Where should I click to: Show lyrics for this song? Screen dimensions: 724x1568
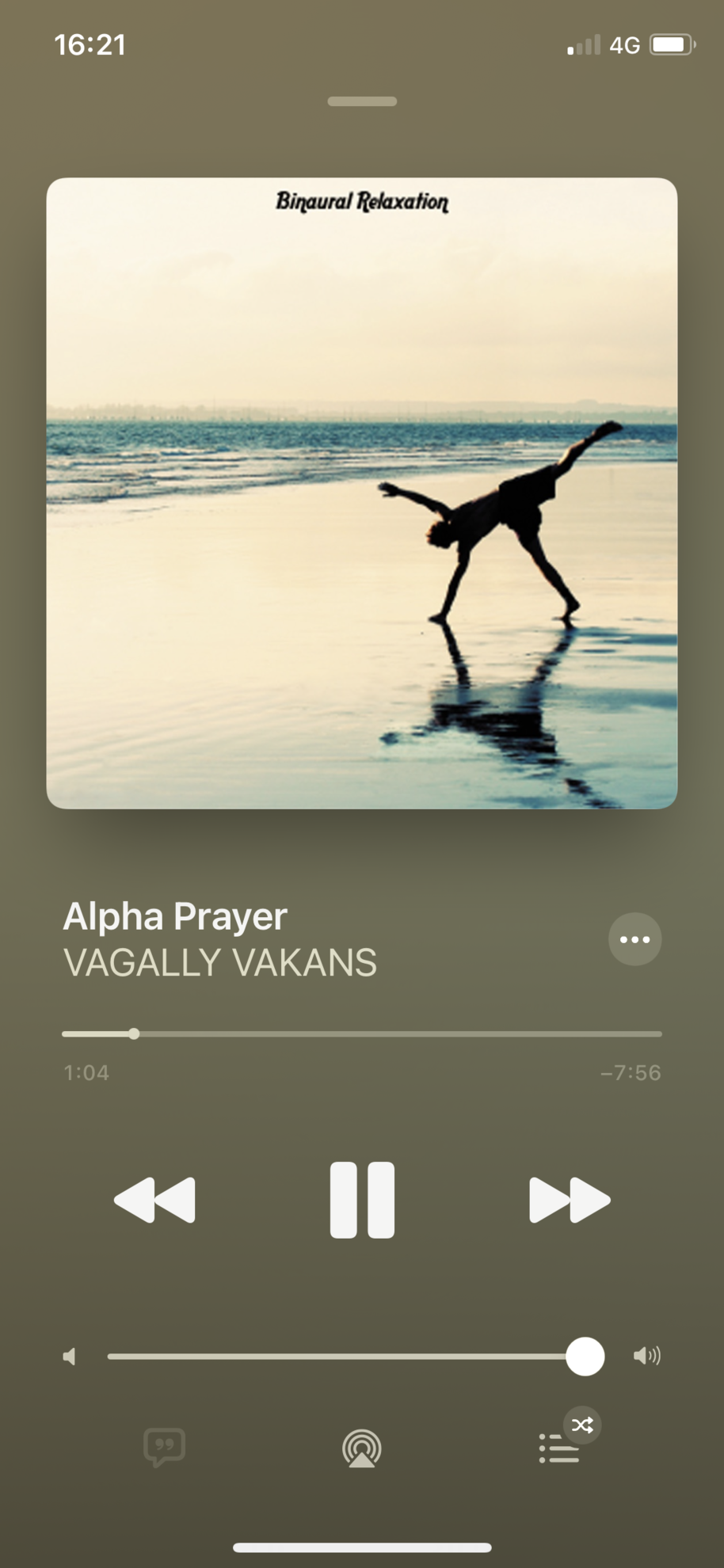click(164, 1448)
